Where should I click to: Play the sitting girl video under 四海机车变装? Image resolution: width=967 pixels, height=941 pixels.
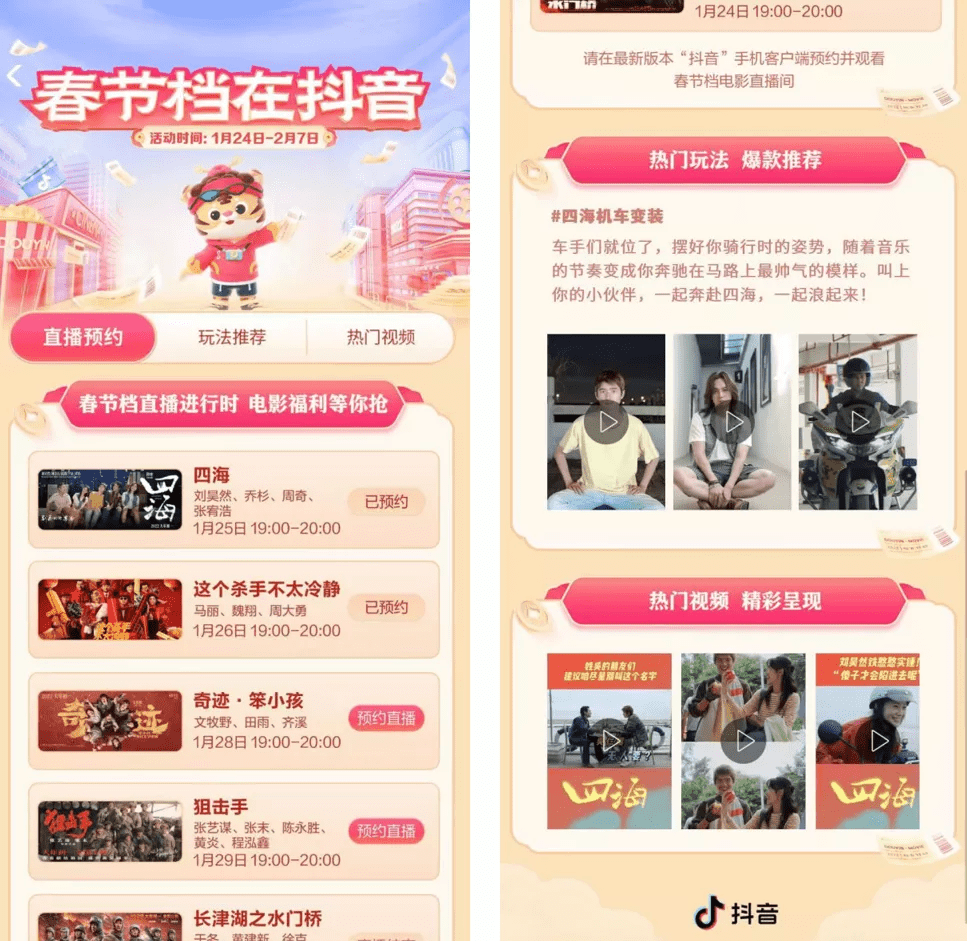[x=733, y=422]
